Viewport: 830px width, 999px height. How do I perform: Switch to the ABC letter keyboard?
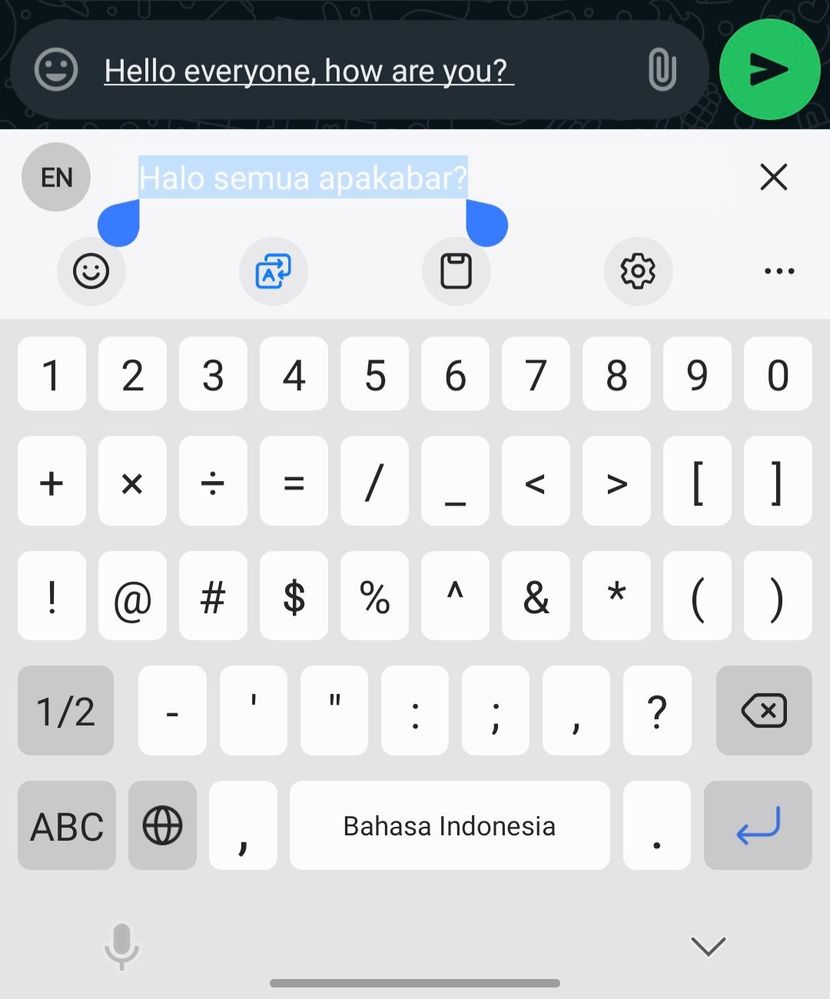click(x=66, y=826)
